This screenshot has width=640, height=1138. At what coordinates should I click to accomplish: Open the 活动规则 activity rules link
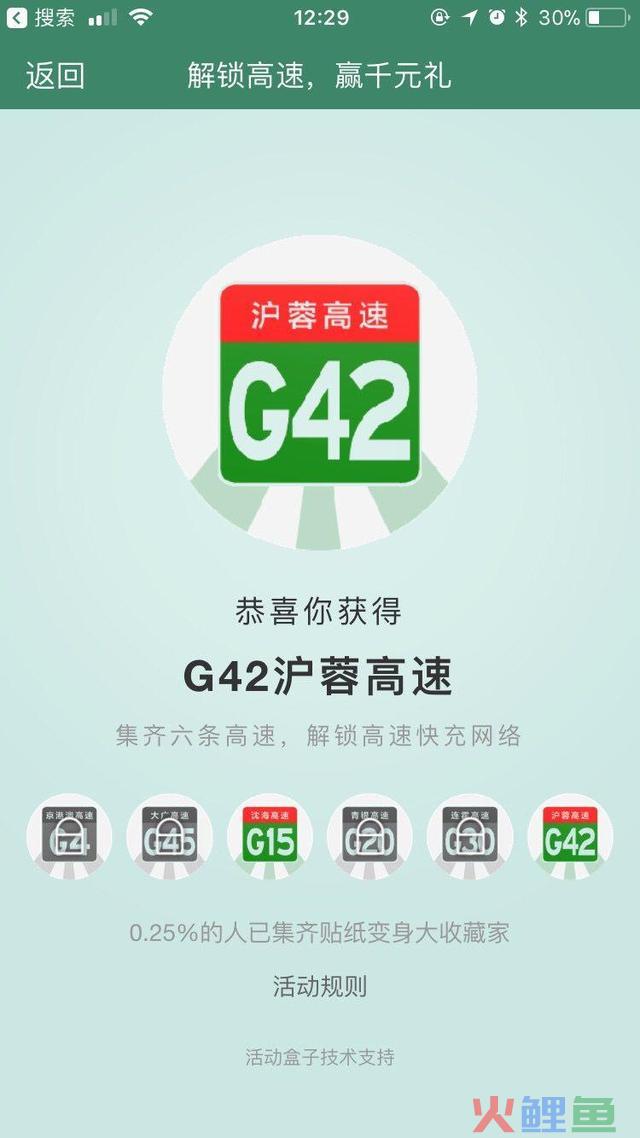(320, 986)
